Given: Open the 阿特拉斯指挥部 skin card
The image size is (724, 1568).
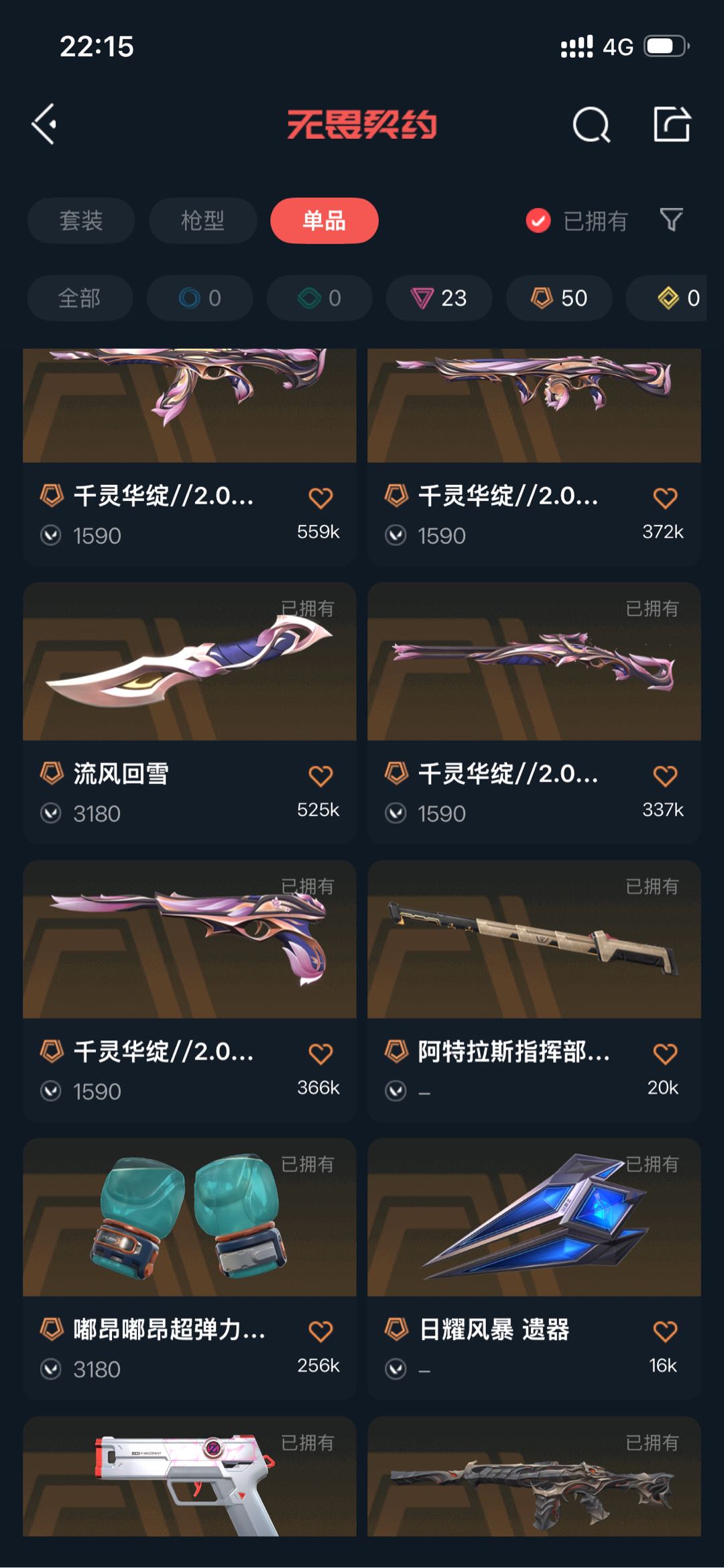Looking at the screenshot, I should click(x=534, y=991).
